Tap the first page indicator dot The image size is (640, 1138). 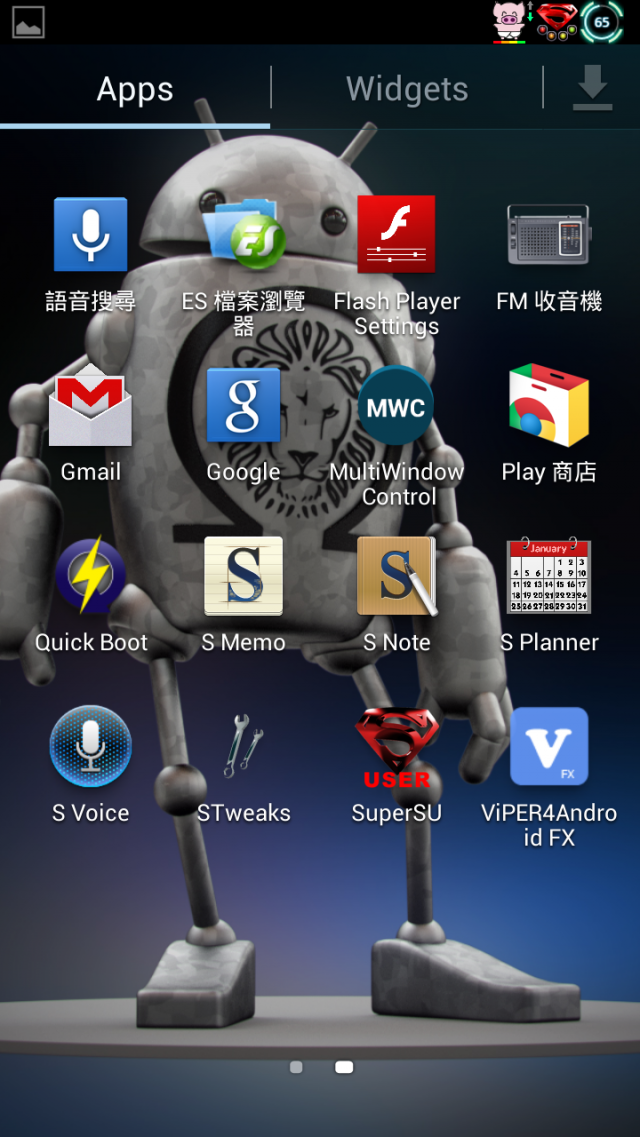[x=296, y=1067]
